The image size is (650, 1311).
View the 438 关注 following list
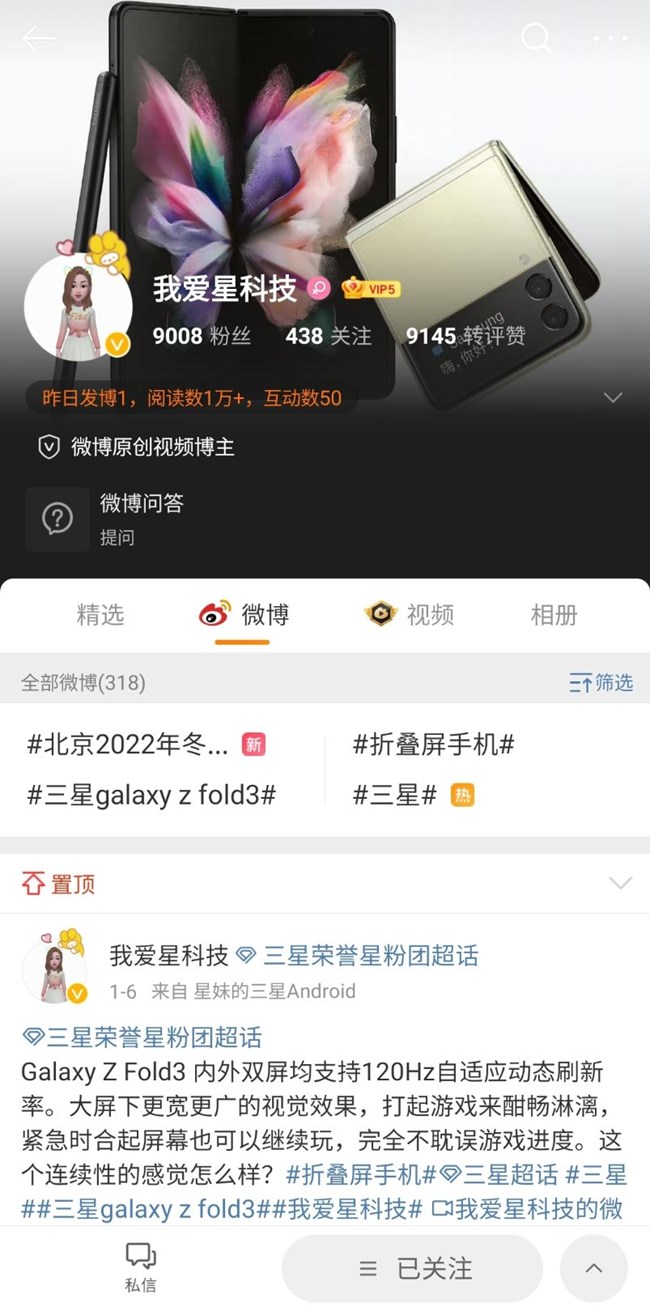(328, 337)
